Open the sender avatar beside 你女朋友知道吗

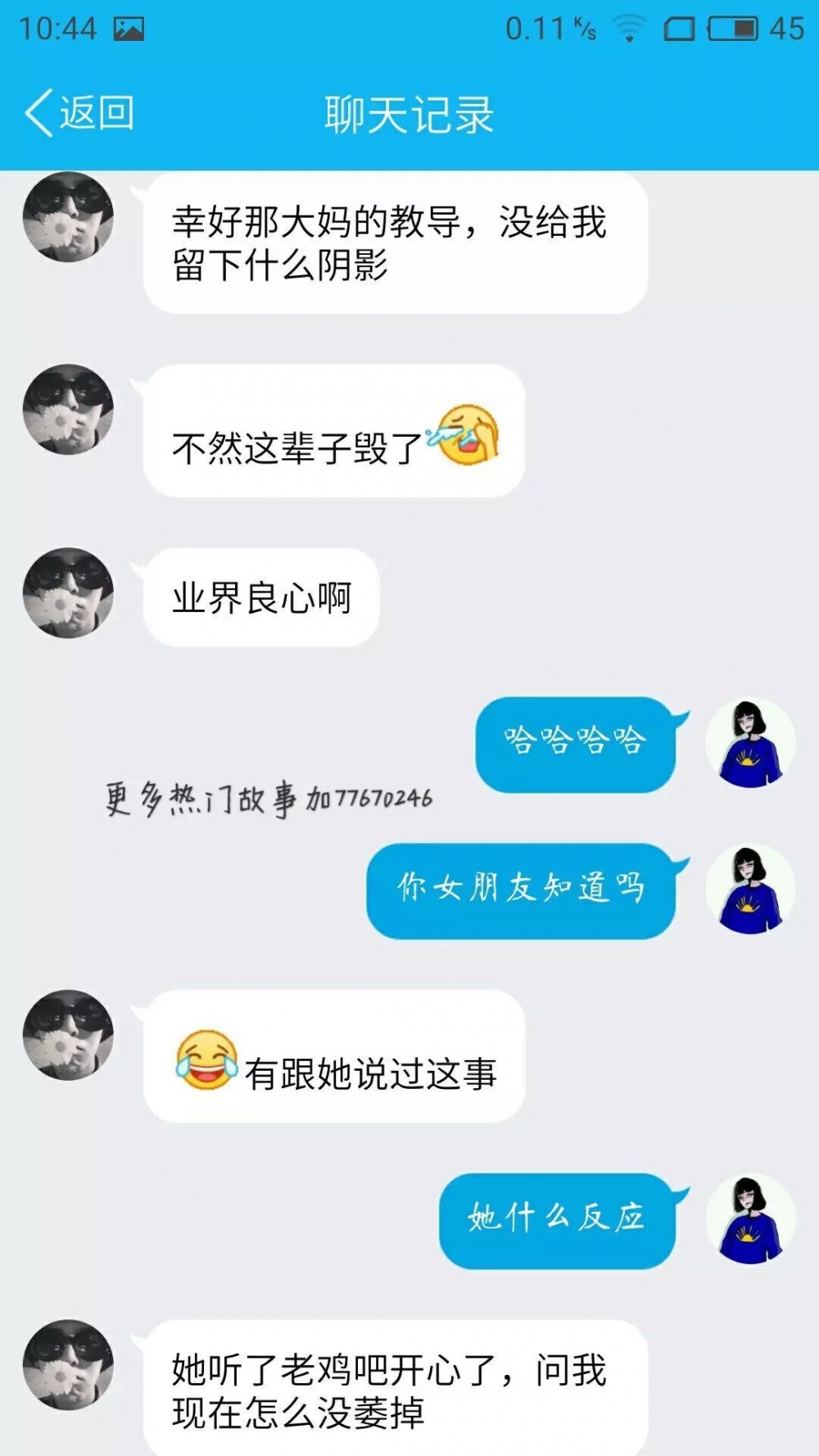[750, 890]
